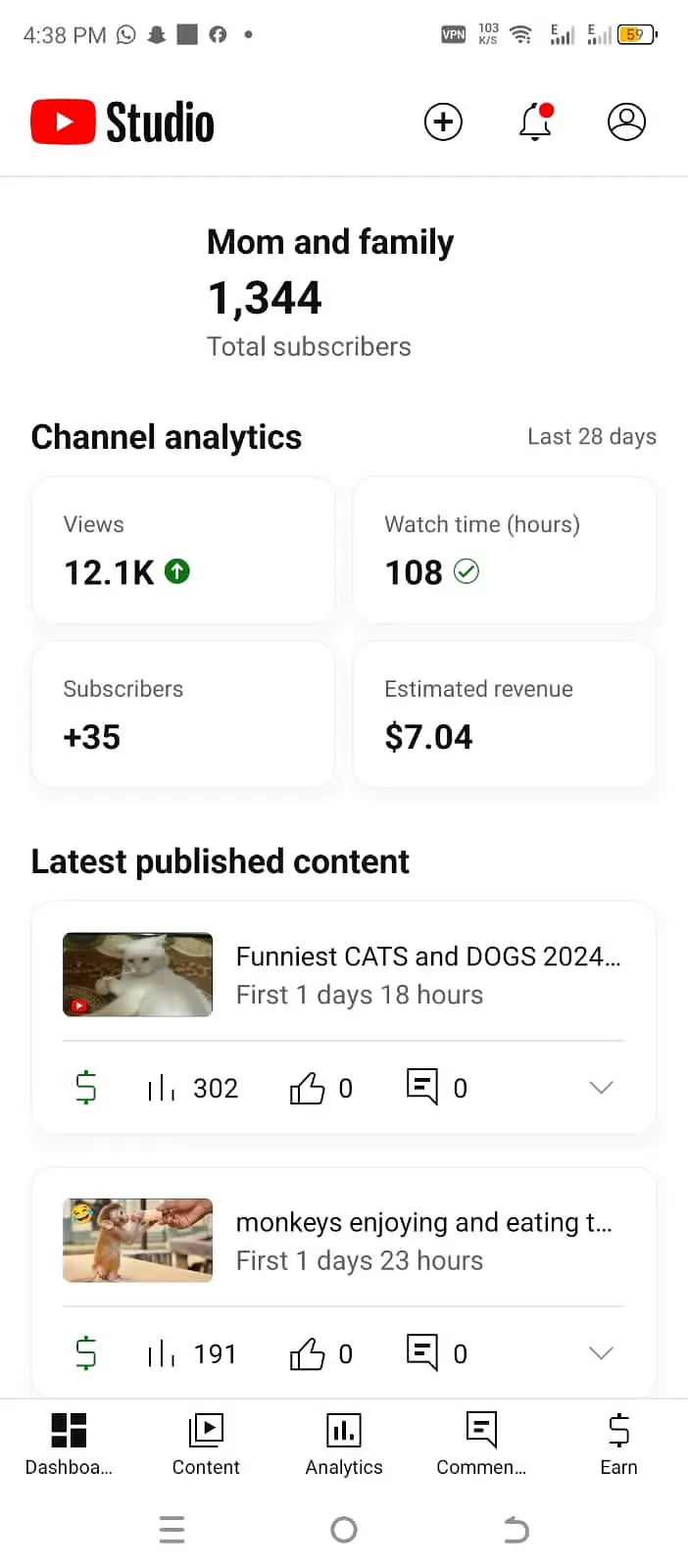Select the Dashboard tab
Image resolution: width=688 pixels, height=1568 pixels.
[69, 1444]
